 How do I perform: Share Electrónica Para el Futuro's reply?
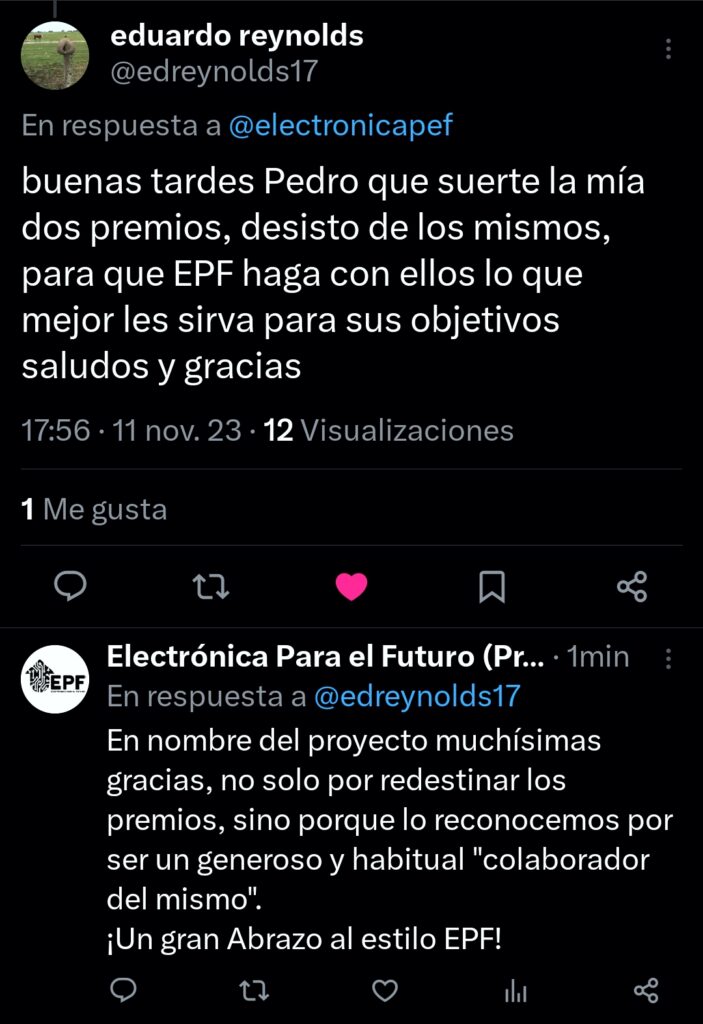point(646,990)
